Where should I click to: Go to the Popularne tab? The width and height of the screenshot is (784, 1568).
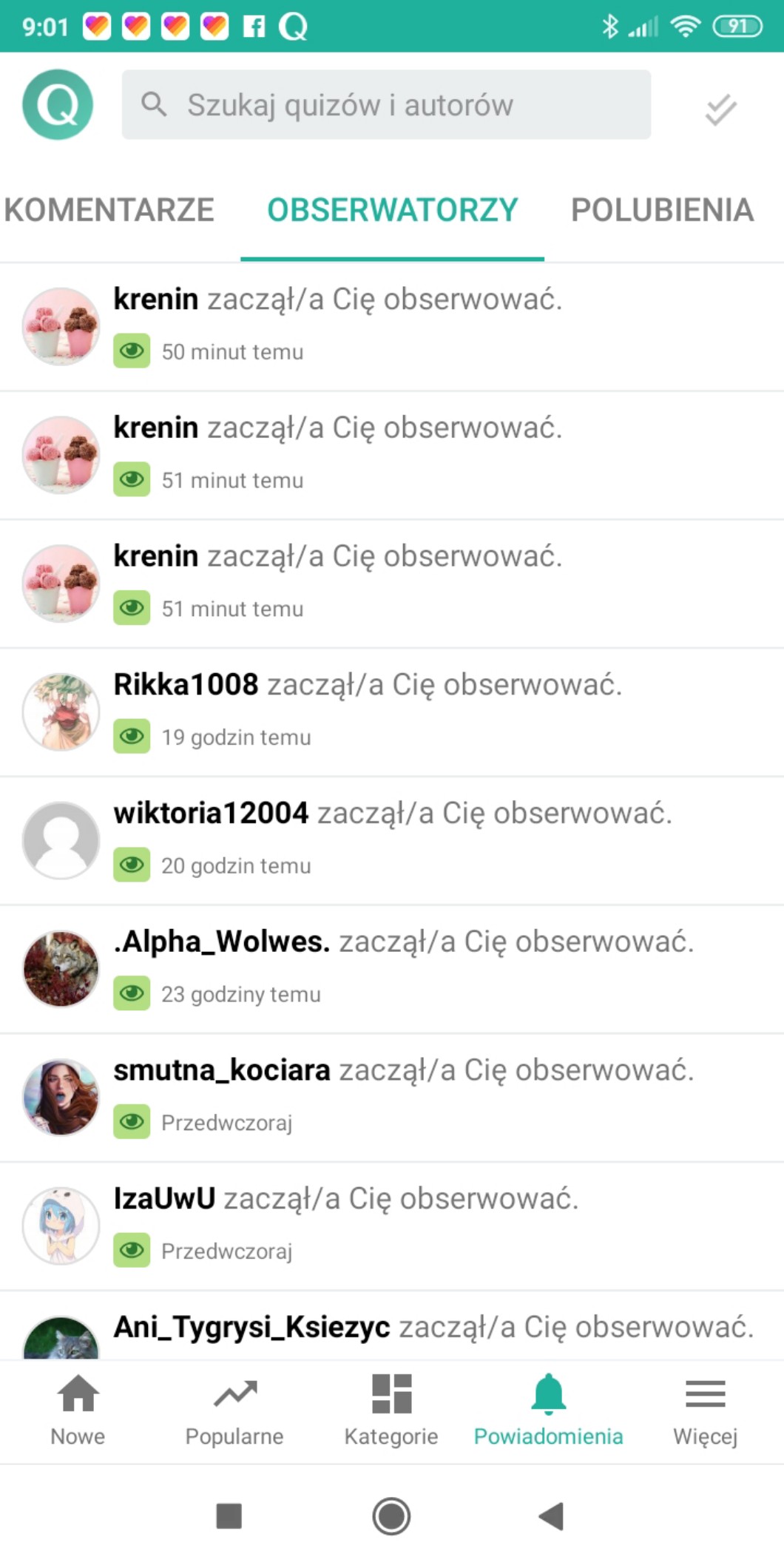click(234, 1410)
